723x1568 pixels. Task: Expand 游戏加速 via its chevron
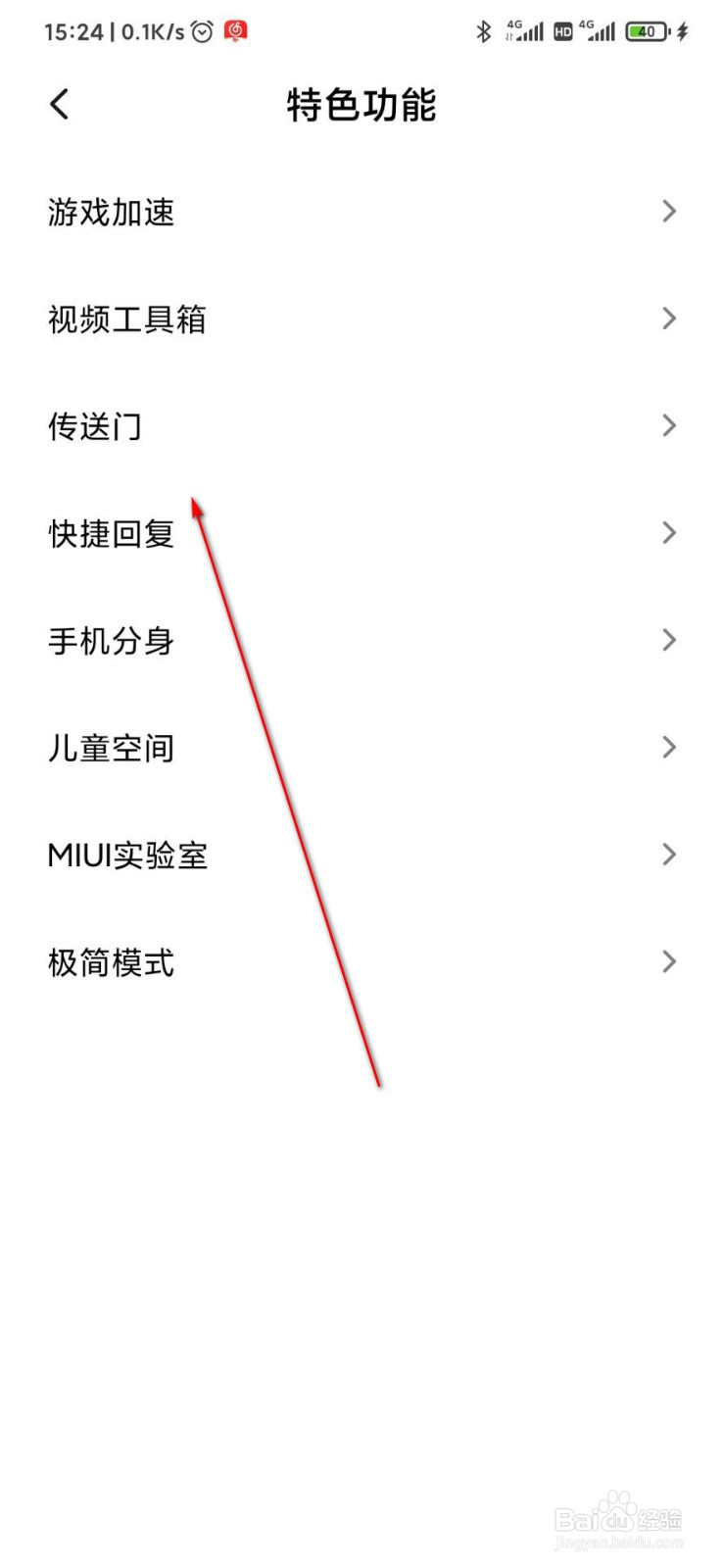[x=669, y=211]
